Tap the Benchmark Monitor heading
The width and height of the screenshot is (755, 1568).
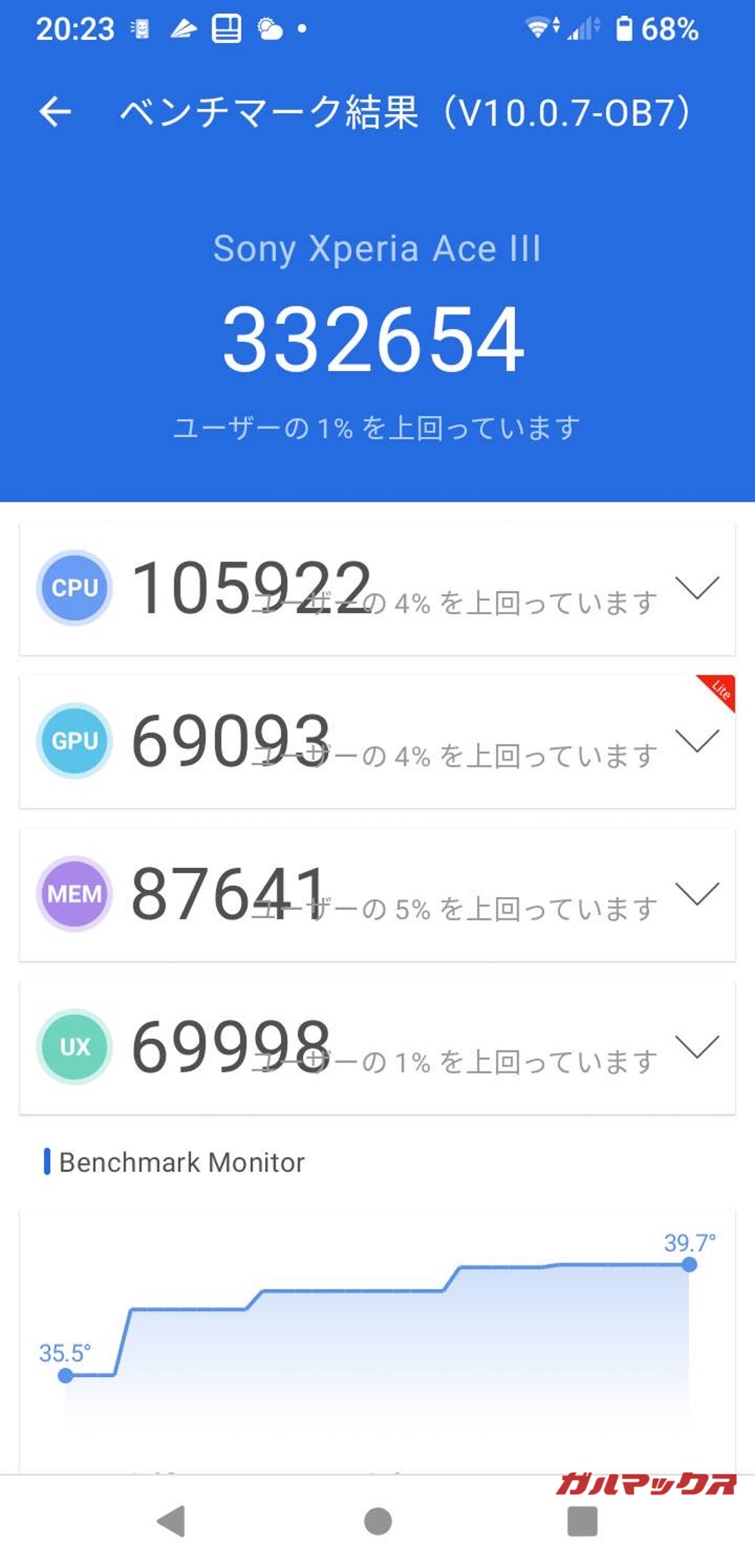tap(181, 1162)
